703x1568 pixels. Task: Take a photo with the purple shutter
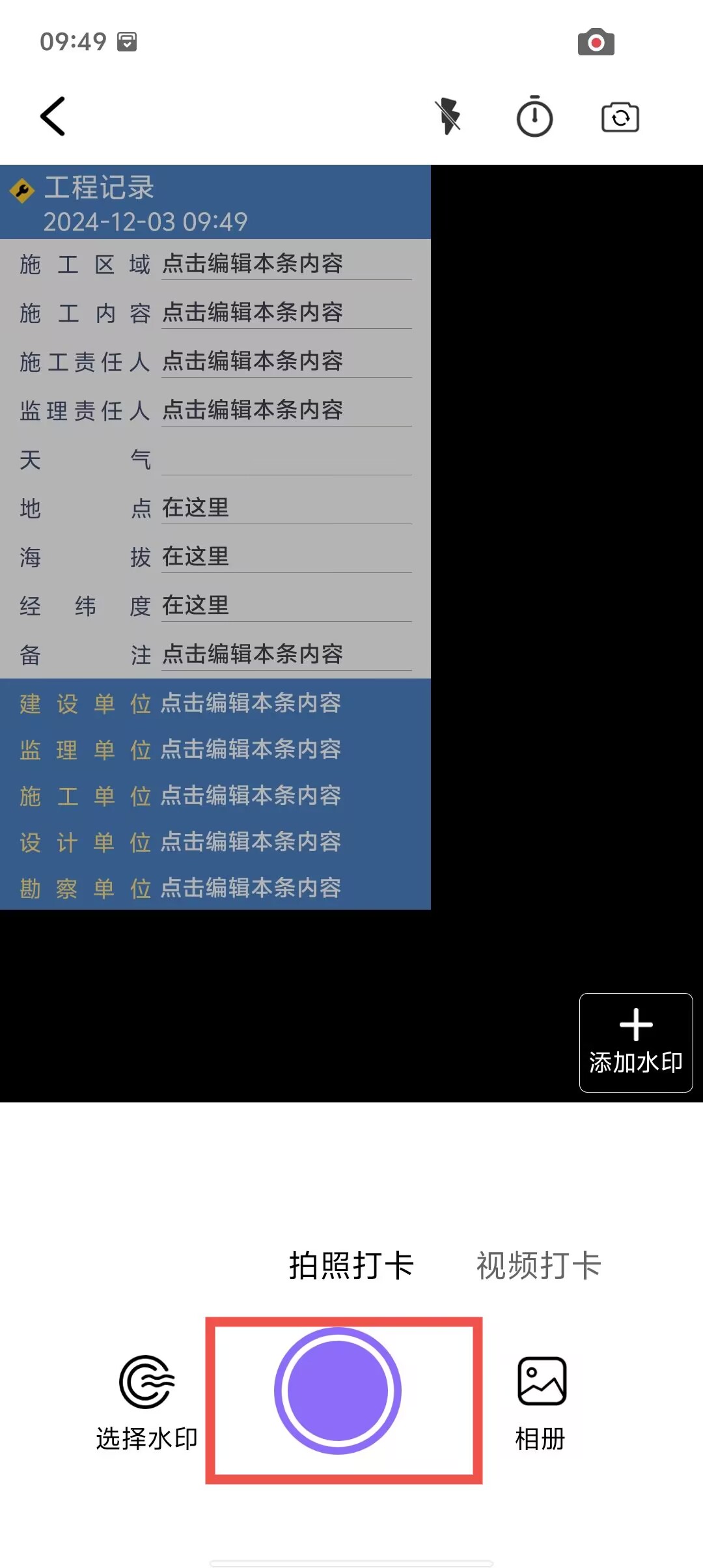coord(338,1390)
